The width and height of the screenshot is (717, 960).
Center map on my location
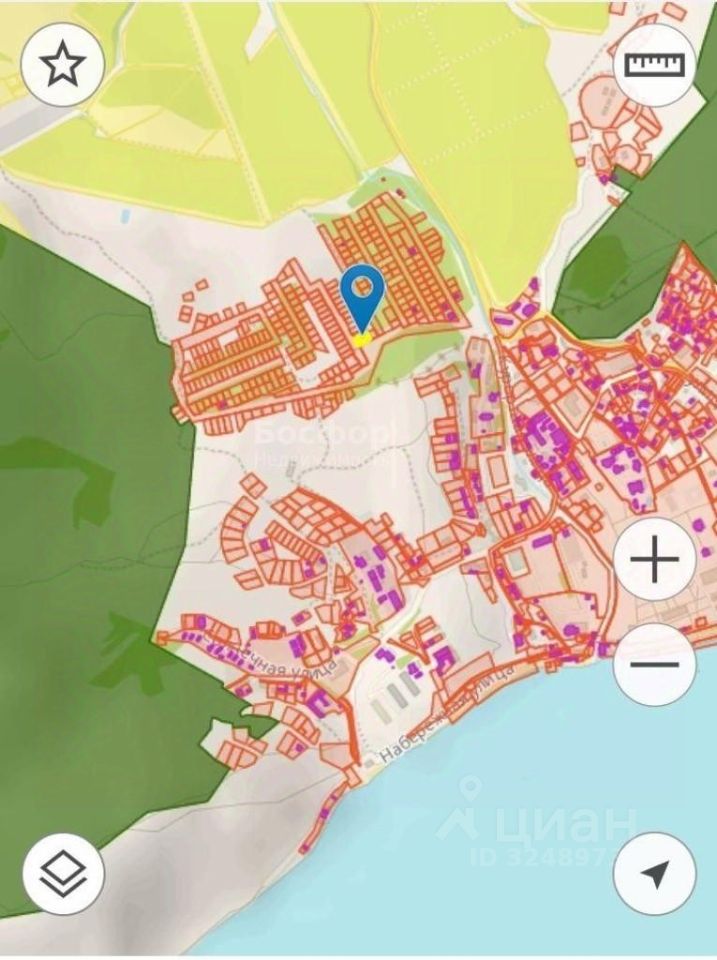pyautogui.click(x=654, y=874)
